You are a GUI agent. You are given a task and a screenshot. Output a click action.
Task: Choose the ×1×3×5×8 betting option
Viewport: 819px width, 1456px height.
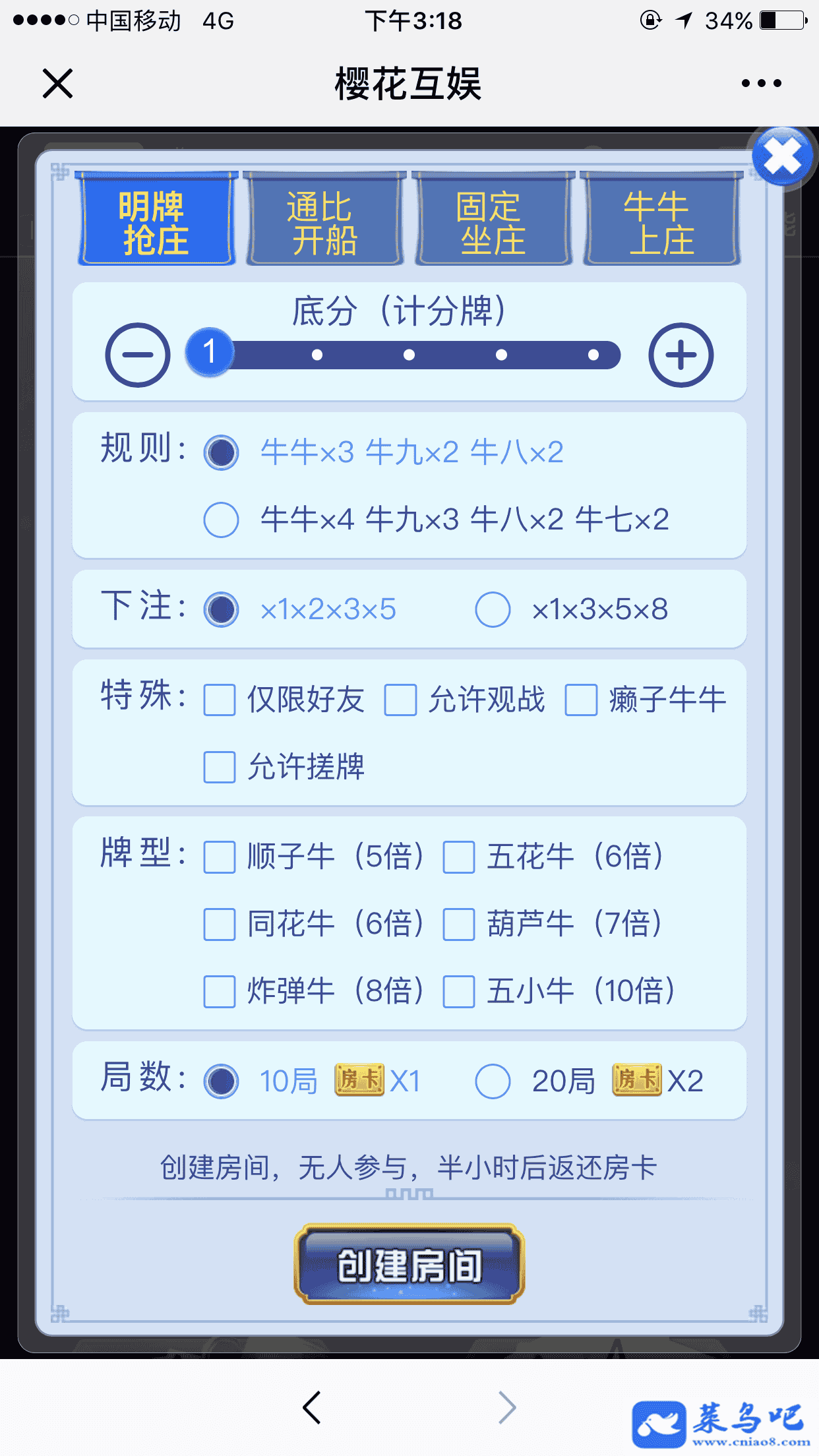pos(493,609)
